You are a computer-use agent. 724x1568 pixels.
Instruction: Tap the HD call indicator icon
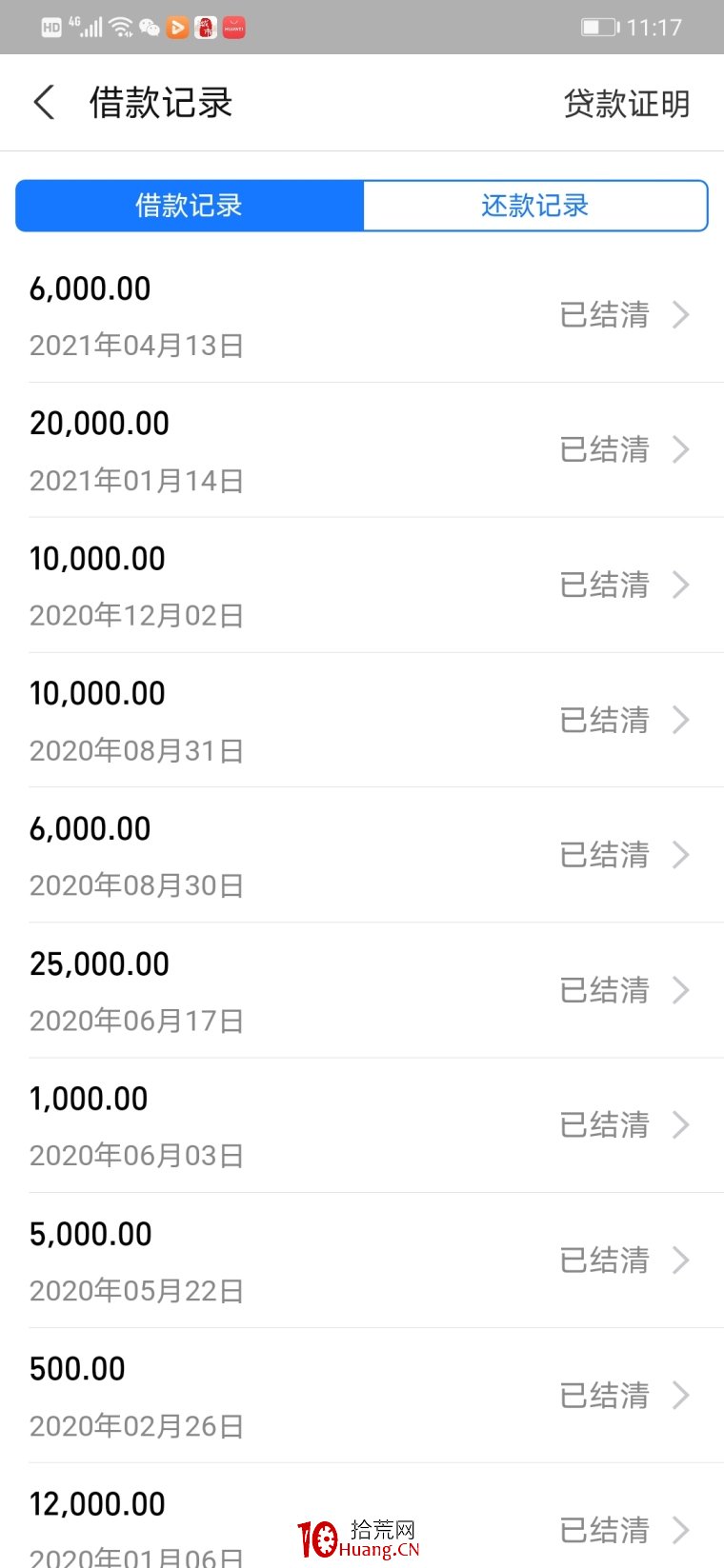tap(51, 28)
